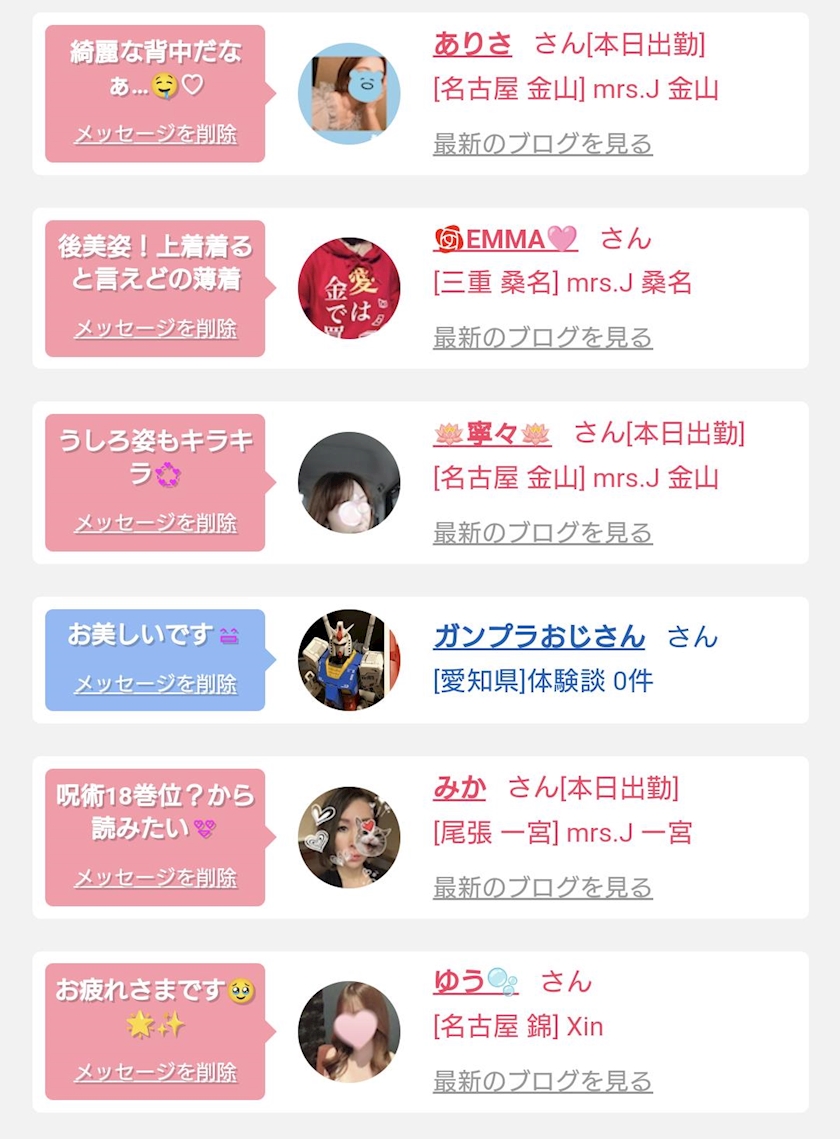This screenshot has height=1139, width=840.
Task: Open ありさ's profile name link
Action: tap(472, 45)
